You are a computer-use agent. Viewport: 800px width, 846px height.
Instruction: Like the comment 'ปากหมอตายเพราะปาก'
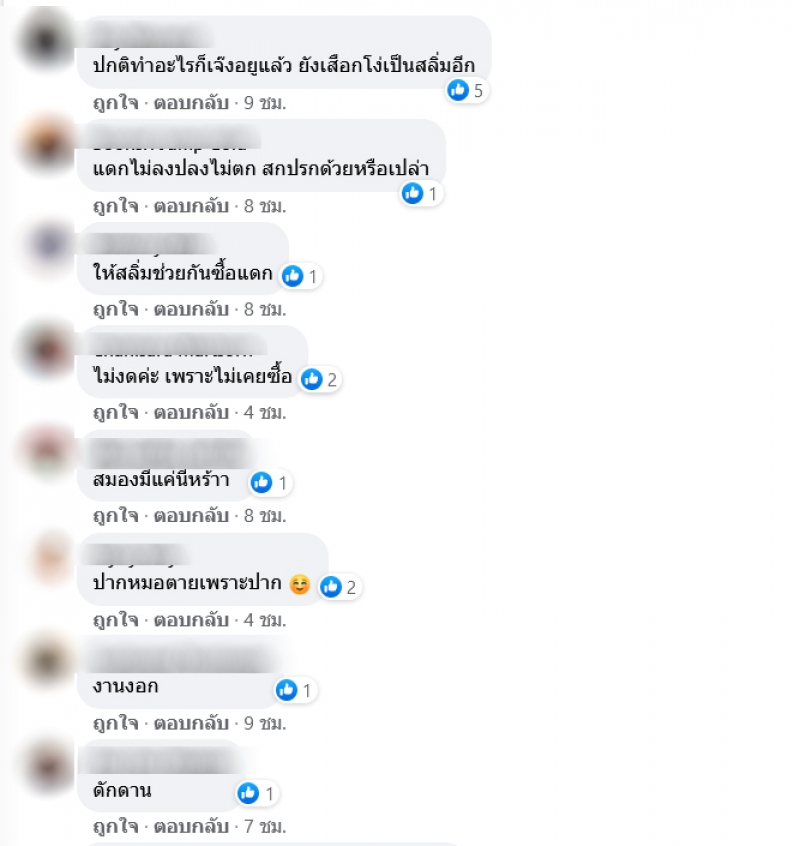point(115,619)
